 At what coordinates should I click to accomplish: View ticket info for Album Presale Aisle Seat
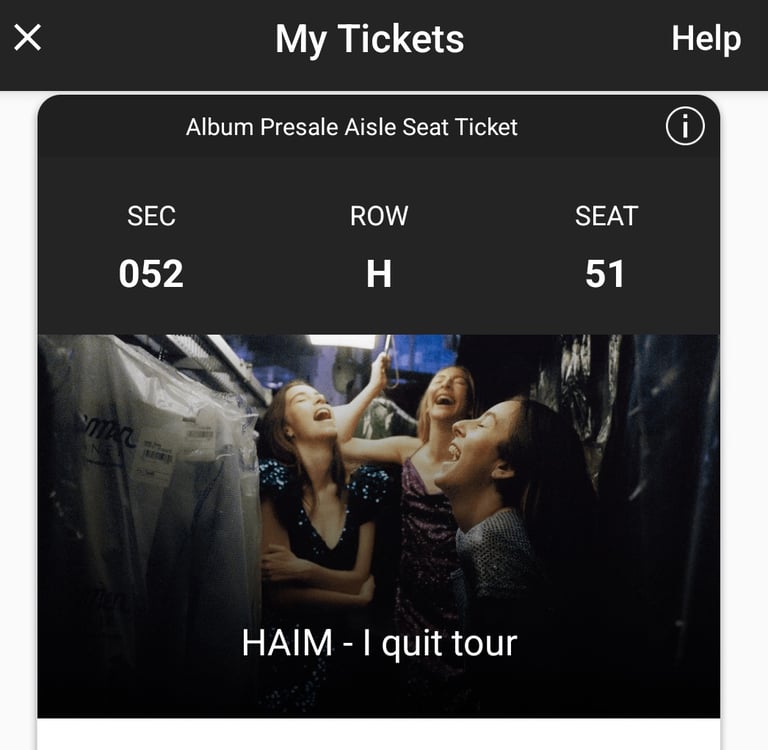tap(685, 127)
